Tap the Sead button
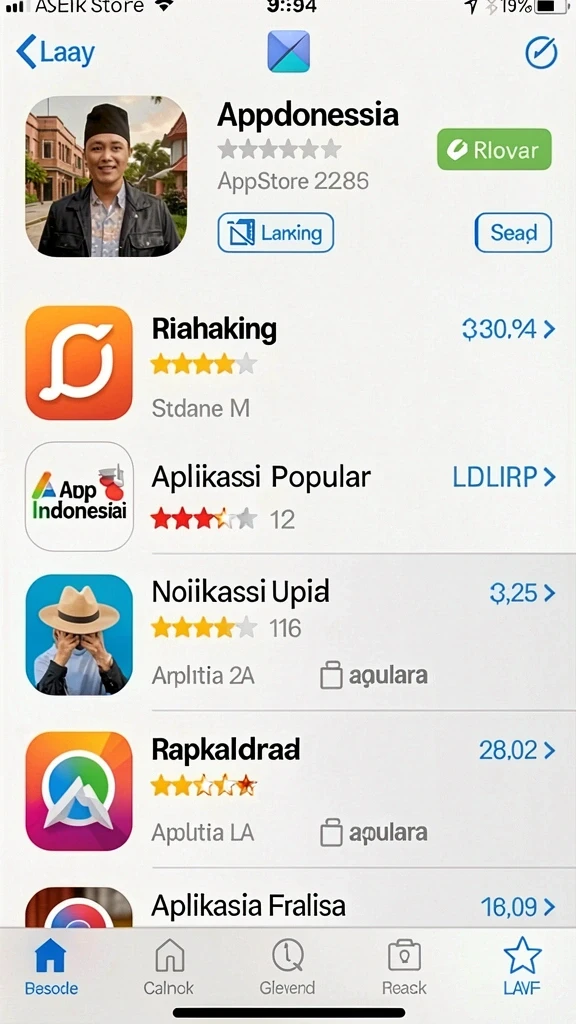 pyautogui.click(x=513, y=232)
